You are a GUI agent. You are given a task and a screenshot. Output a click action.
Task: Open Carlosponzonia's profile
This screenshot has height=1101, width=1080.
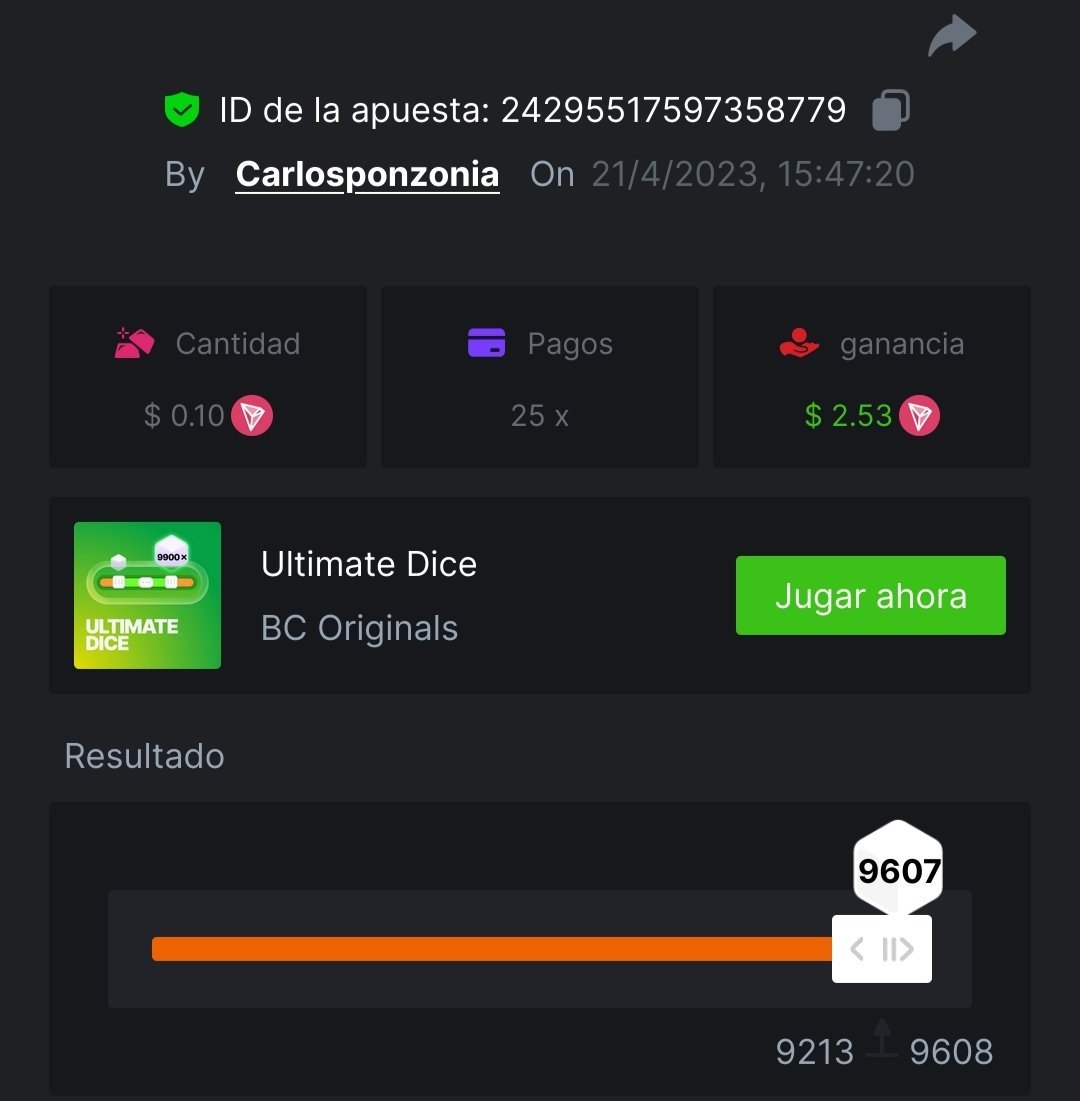(x=367, y=174)
